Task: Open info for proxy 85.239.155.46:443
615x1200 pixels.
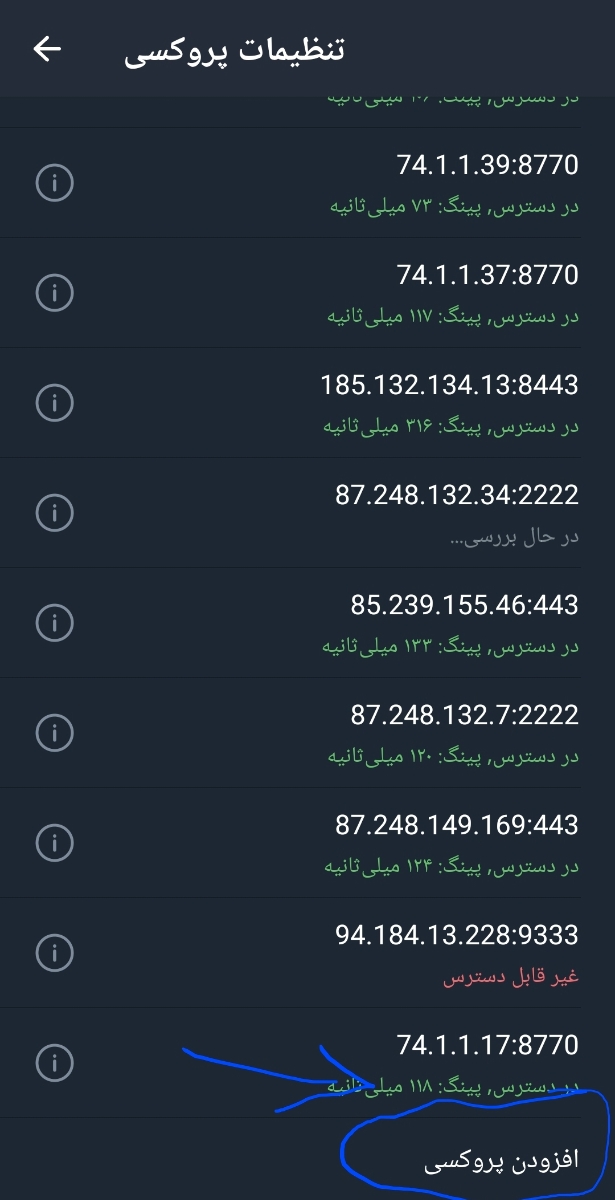Action: coord(54,622)
